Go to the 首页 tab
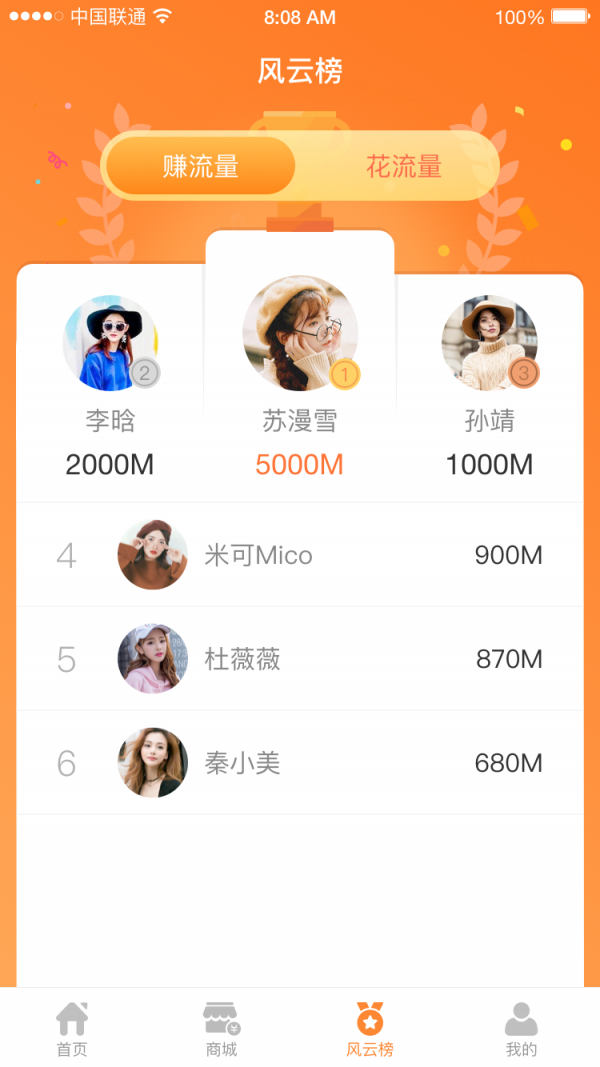The height and width of the screenshot is (1067, 600). [72, 1028]
